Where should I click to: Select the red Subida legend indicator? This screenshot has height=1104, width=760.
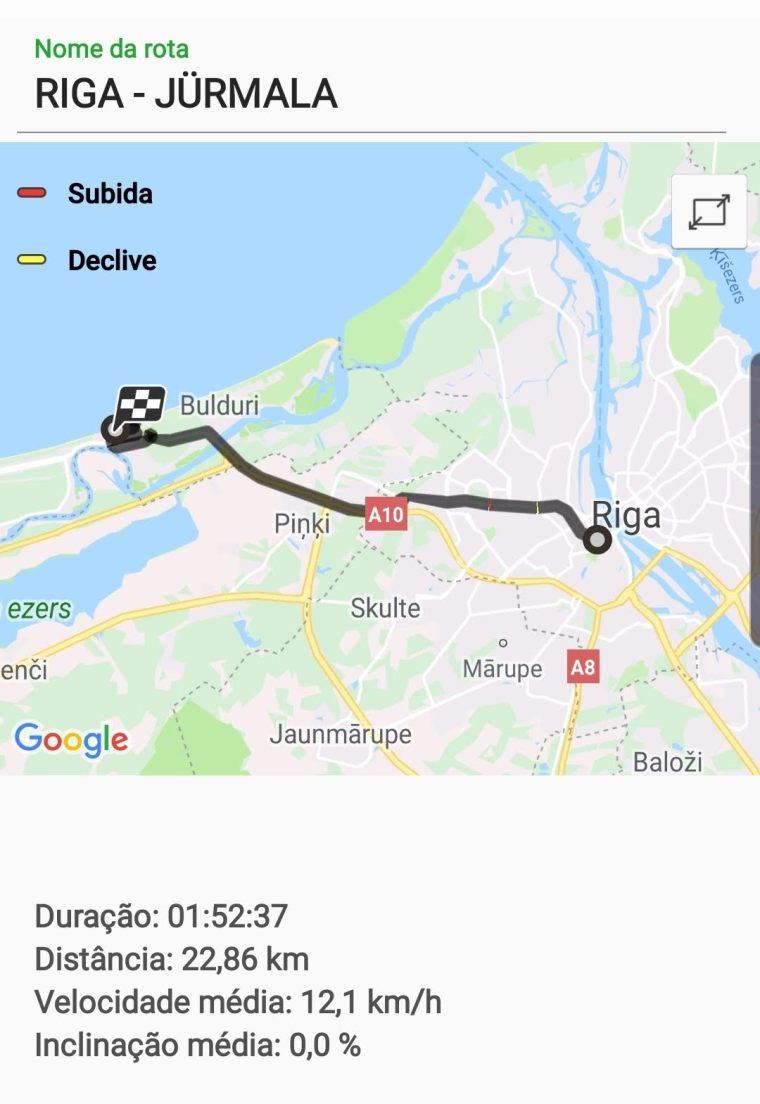click(x=32, y=192)
